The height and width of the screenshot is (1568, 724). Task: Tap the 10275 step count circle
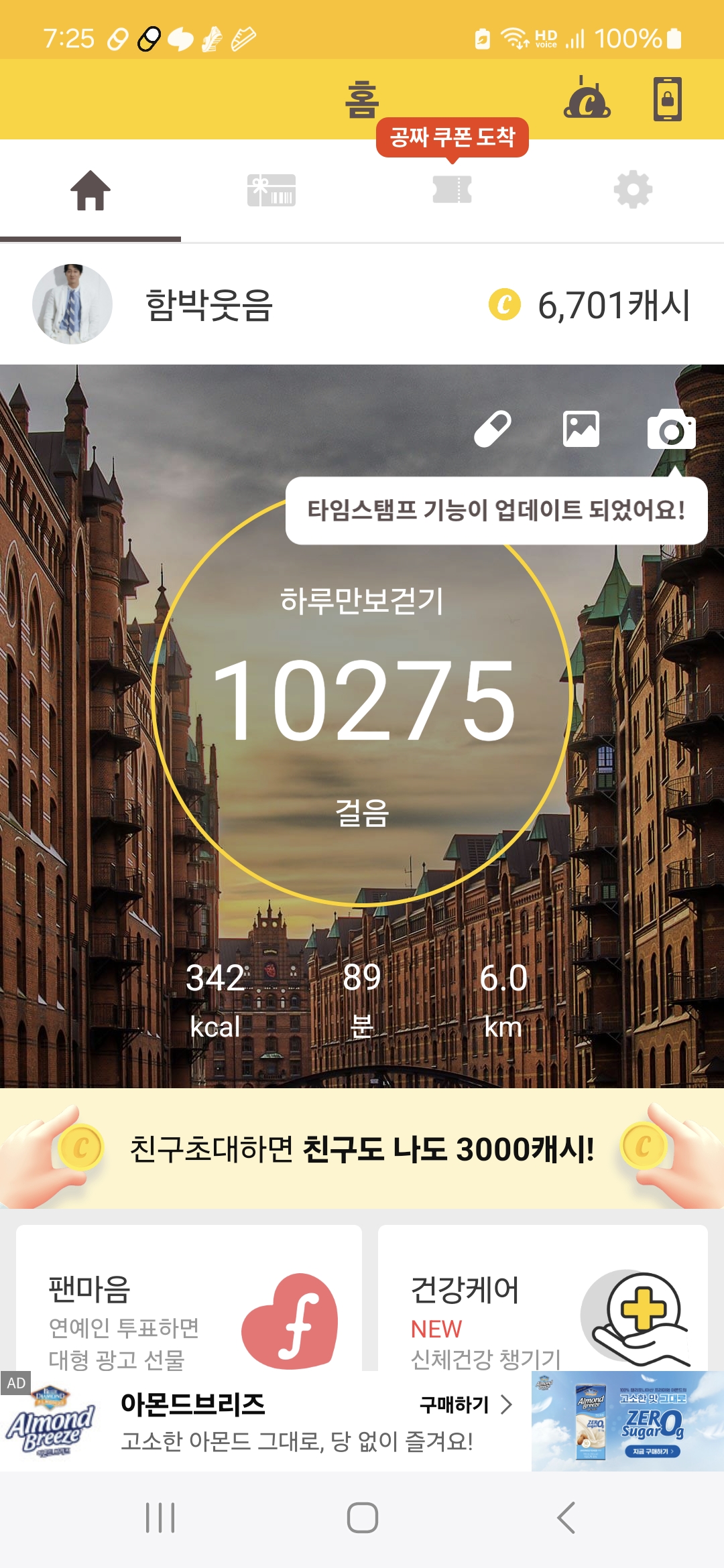click(362, 697)
